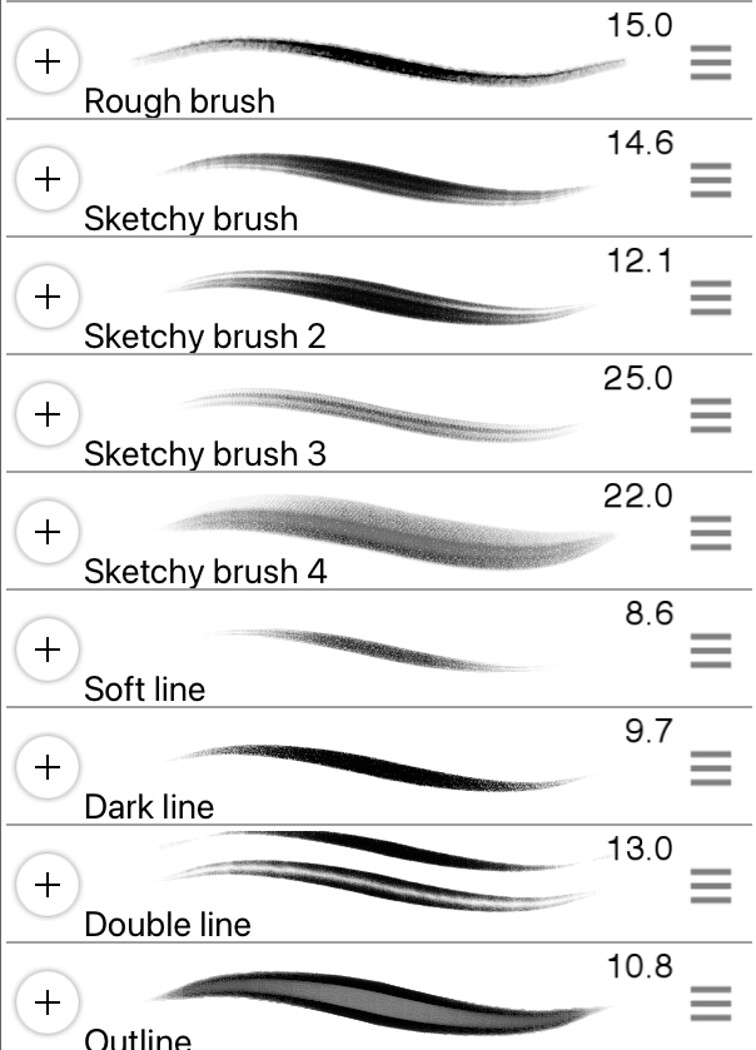Image resolution: width=756 pixels, height=1050 pixels.
Task: Open the Soft line menu handle
Action: click(711, 652)
